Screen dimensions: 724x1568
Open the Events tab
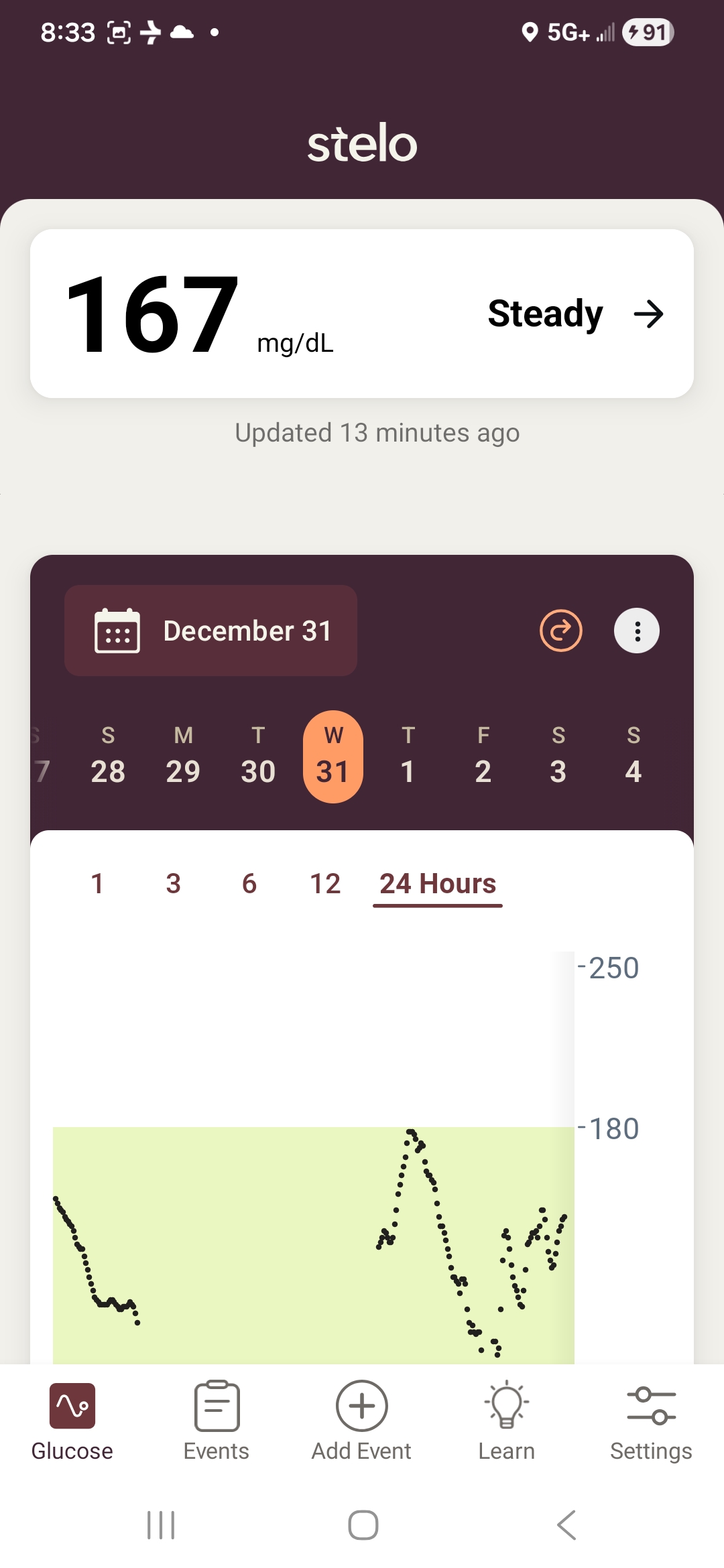click(x=217, y=1421)
